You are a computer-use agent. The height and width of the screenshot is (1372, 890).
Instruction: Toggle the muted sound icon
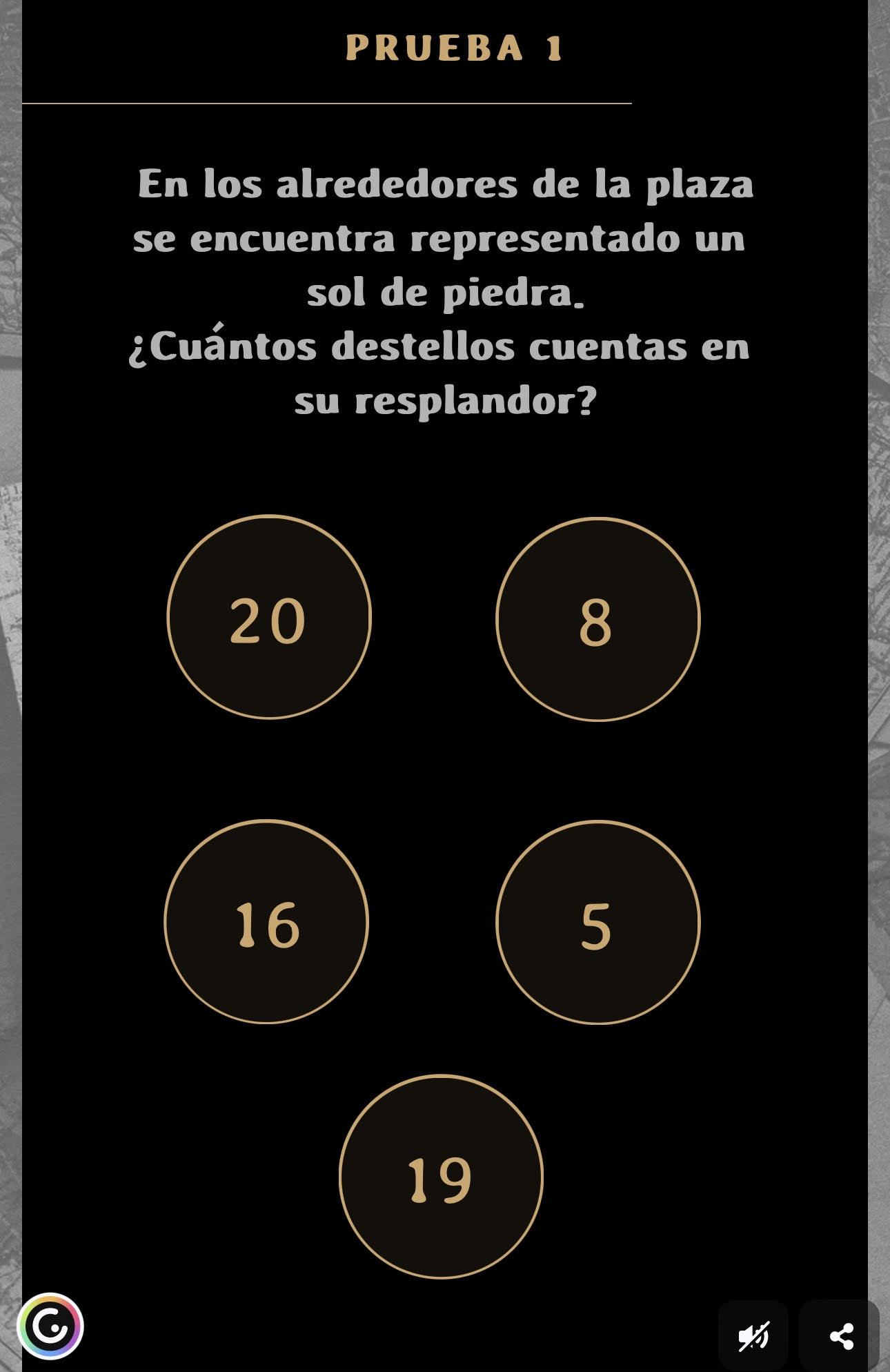(753, 1336)
